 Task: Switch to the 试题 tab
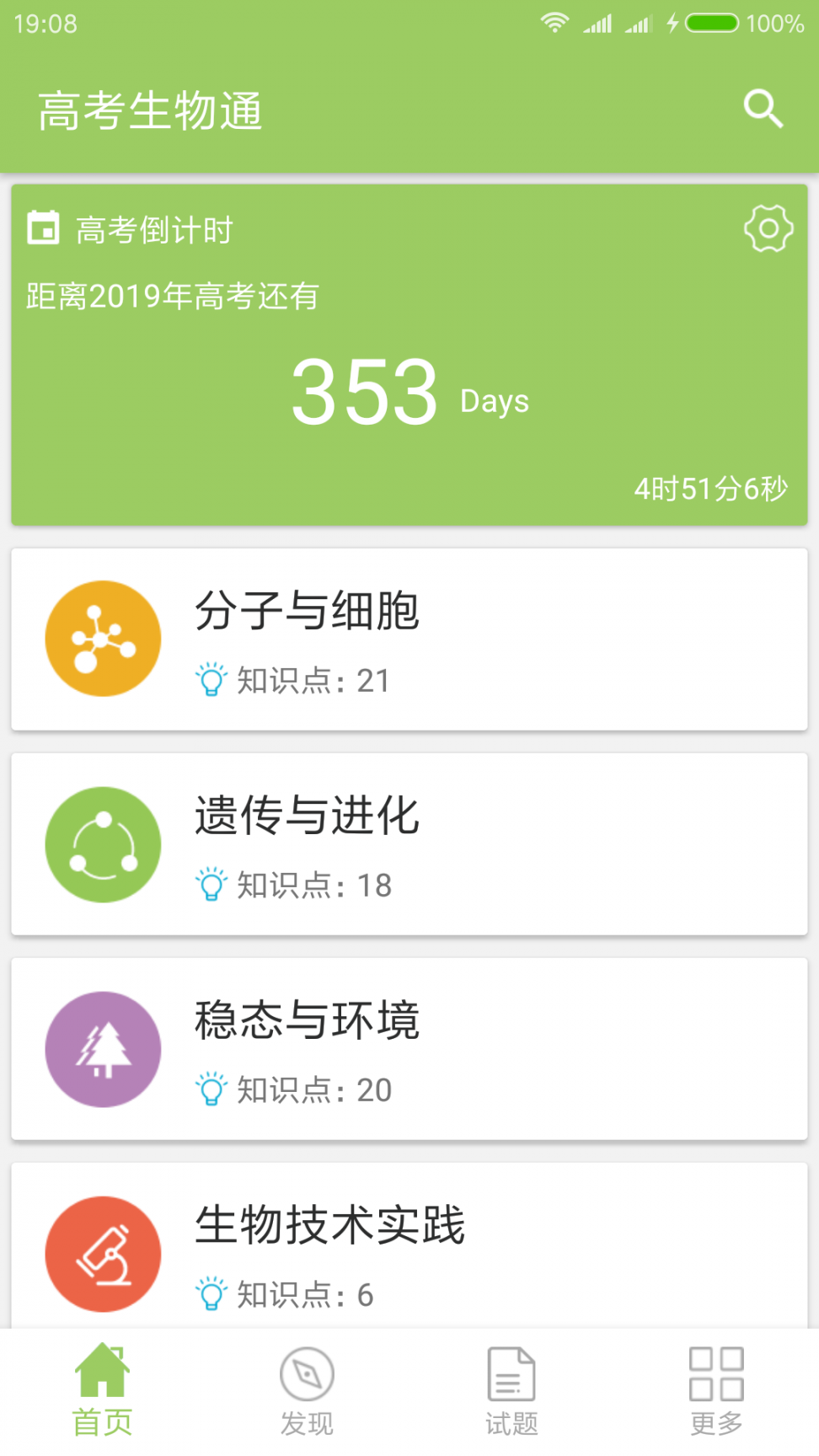pos(511,1390)
